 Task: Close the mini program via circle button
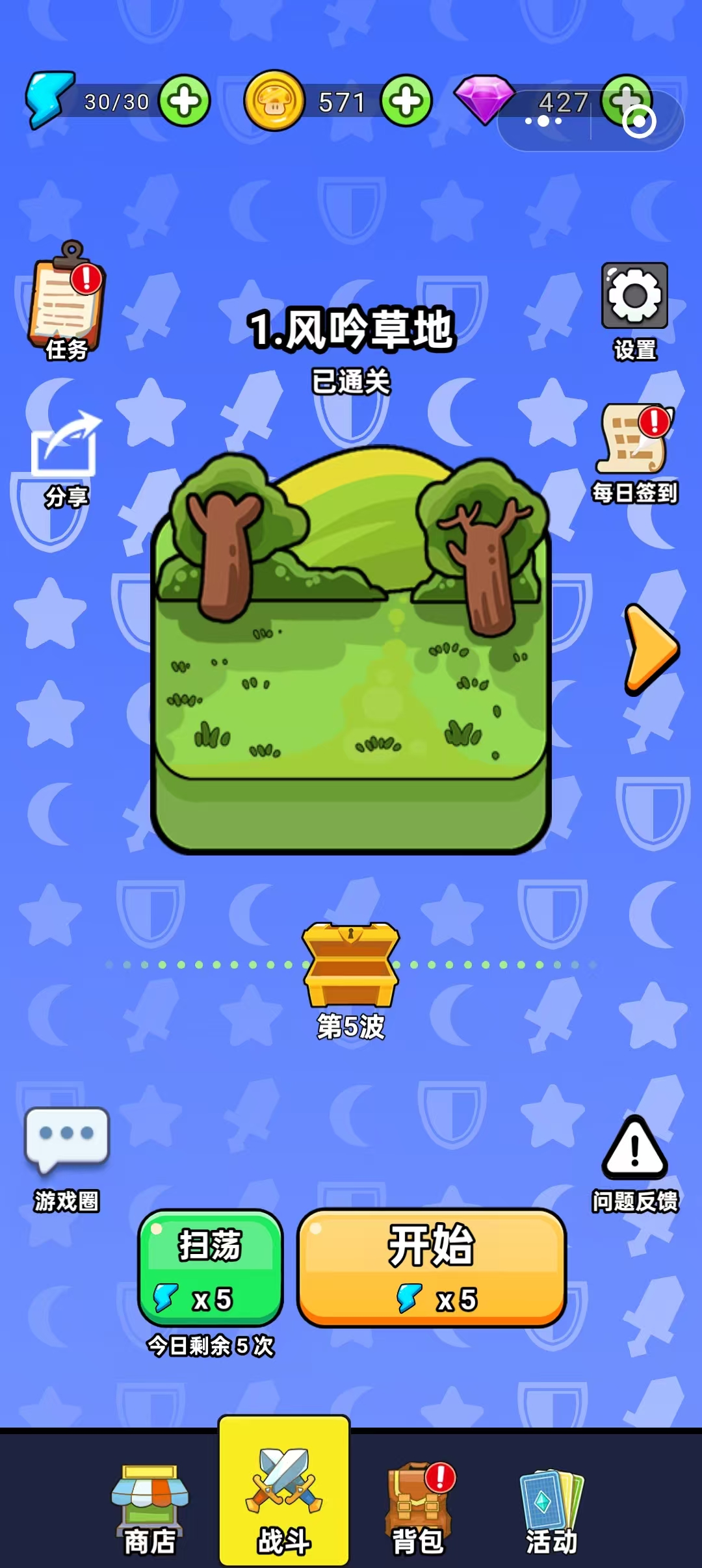point(639,122)
